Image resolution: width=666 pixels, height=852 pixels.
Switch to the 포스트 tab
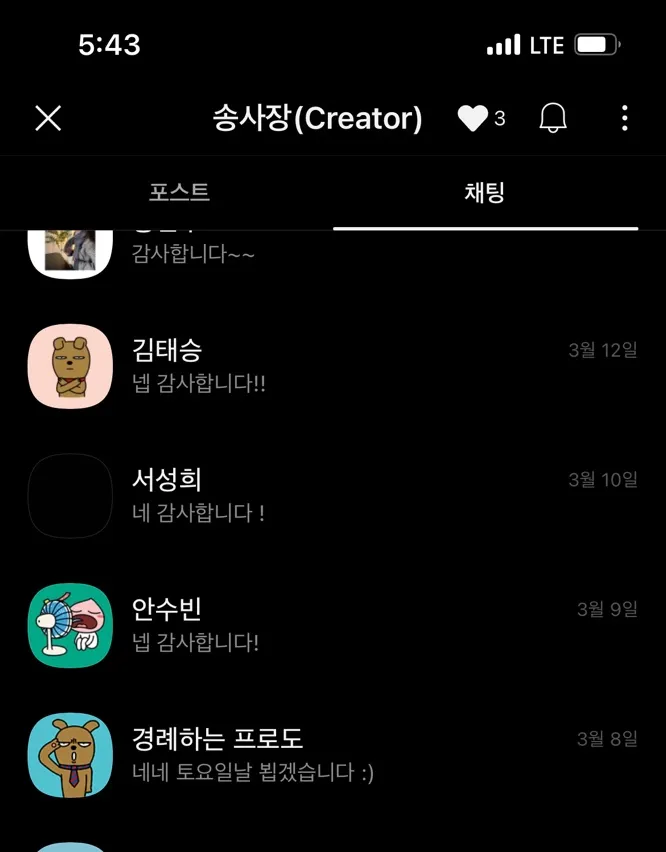pos(180,192)
